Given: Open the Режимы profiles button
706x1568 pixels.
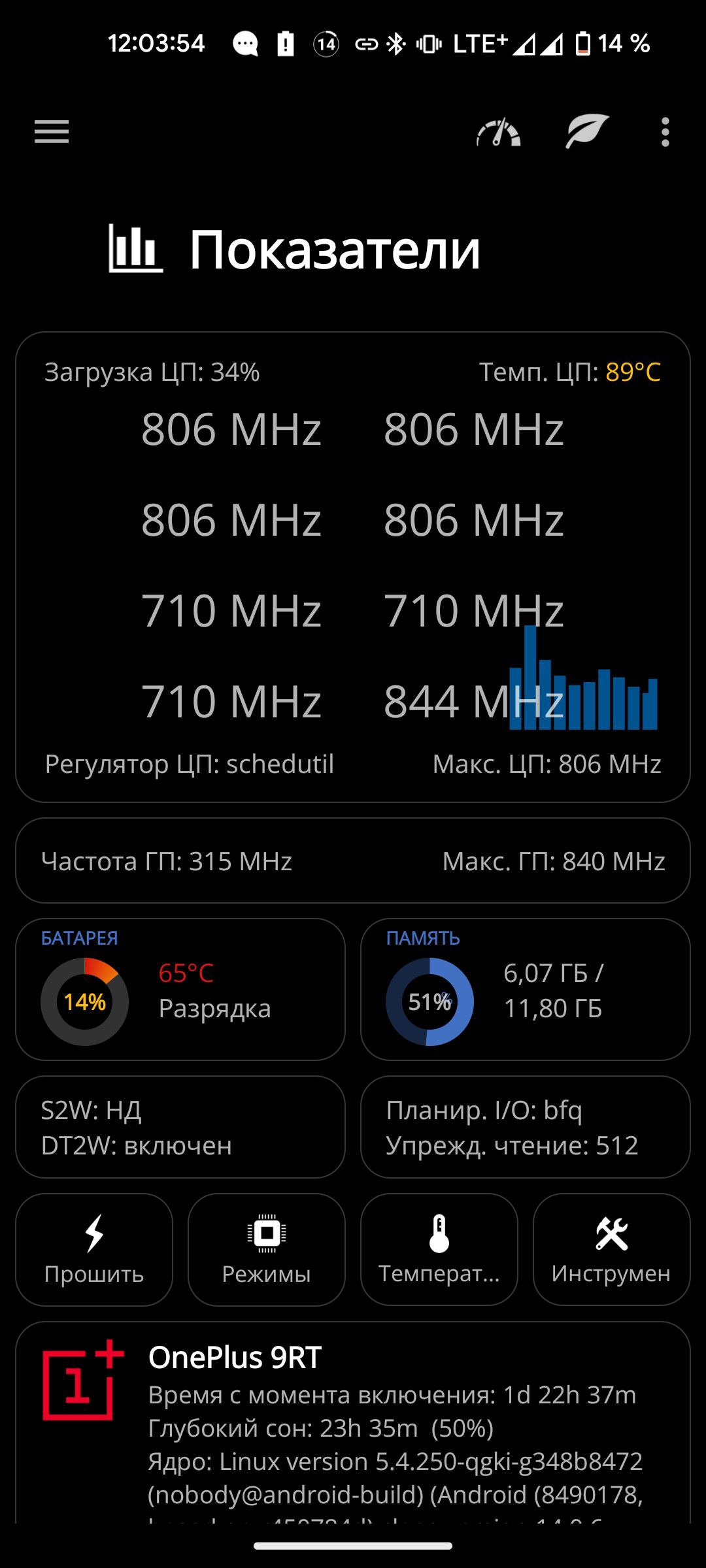Looking at the screenshot, I should [x=267, y=1249].
